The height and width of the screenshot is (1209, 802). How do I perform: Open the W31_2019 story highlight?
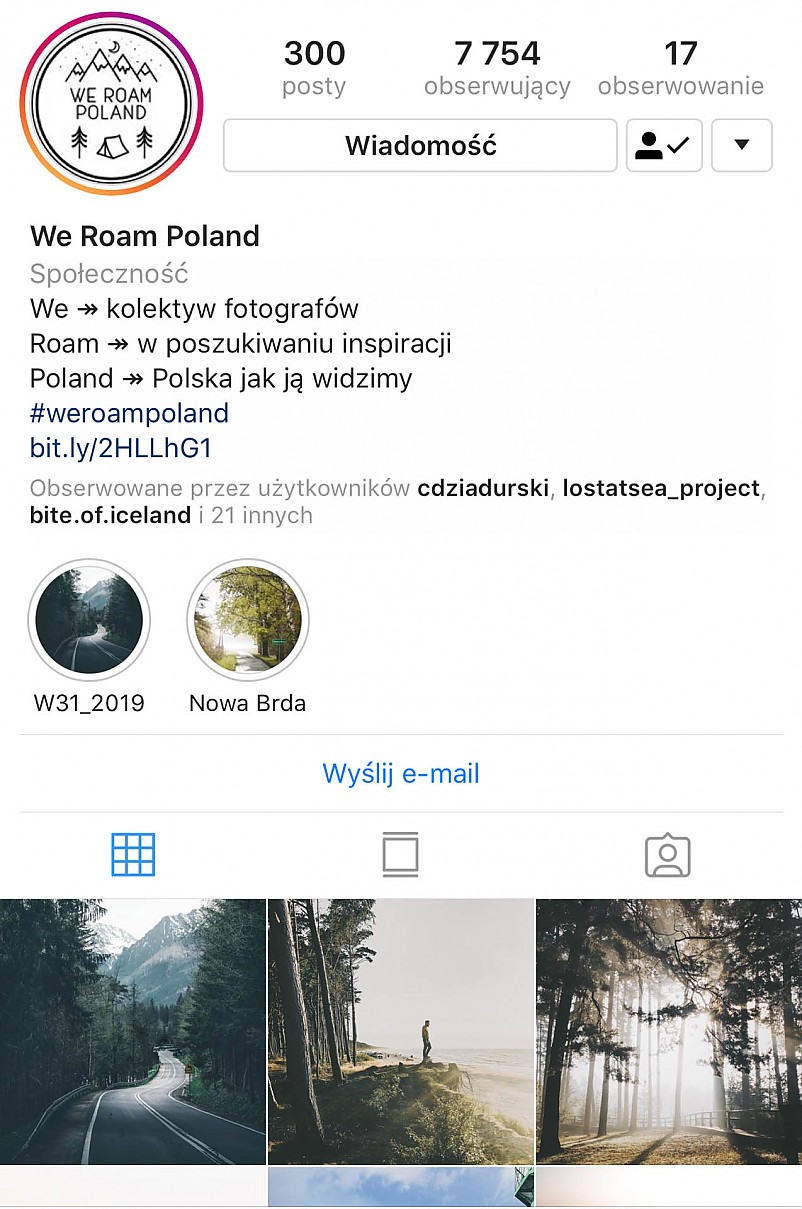tap(89, 621)
